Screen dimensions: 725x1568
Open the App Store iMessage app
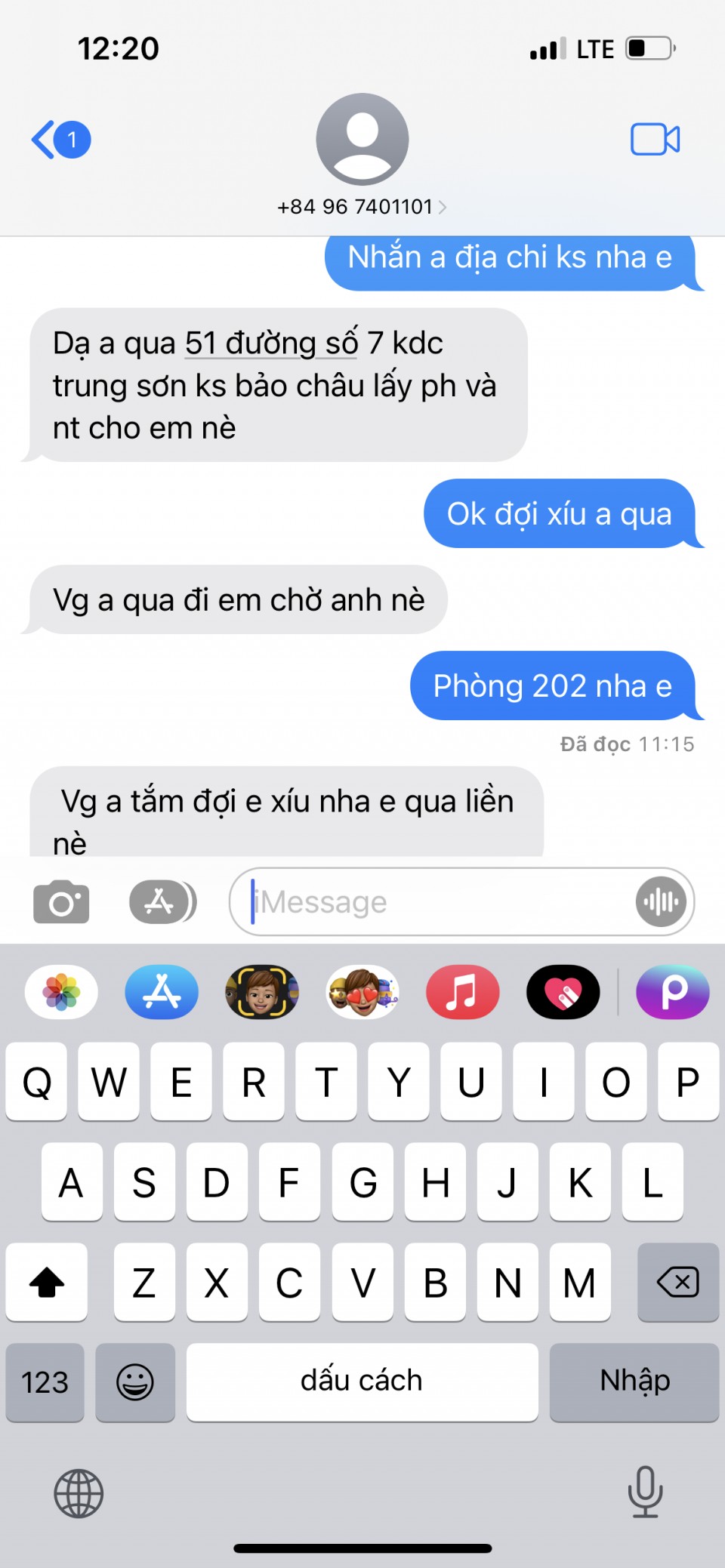tap(162, 992)
